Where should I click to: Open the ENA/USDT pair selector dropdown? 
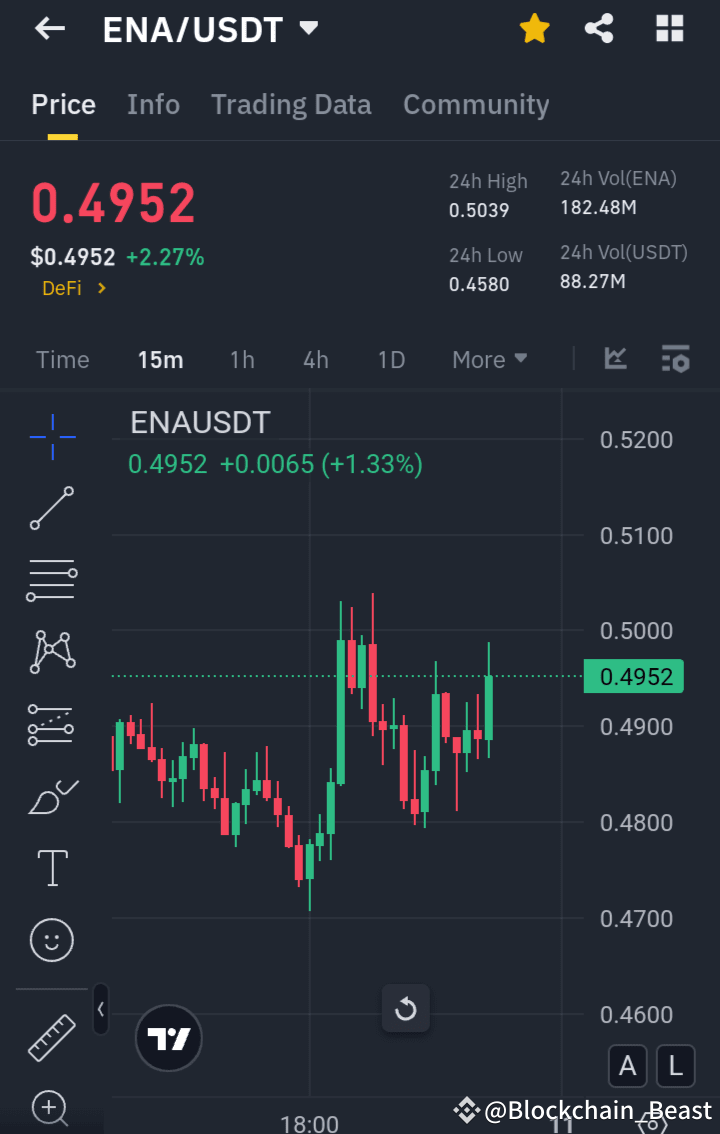206,28
